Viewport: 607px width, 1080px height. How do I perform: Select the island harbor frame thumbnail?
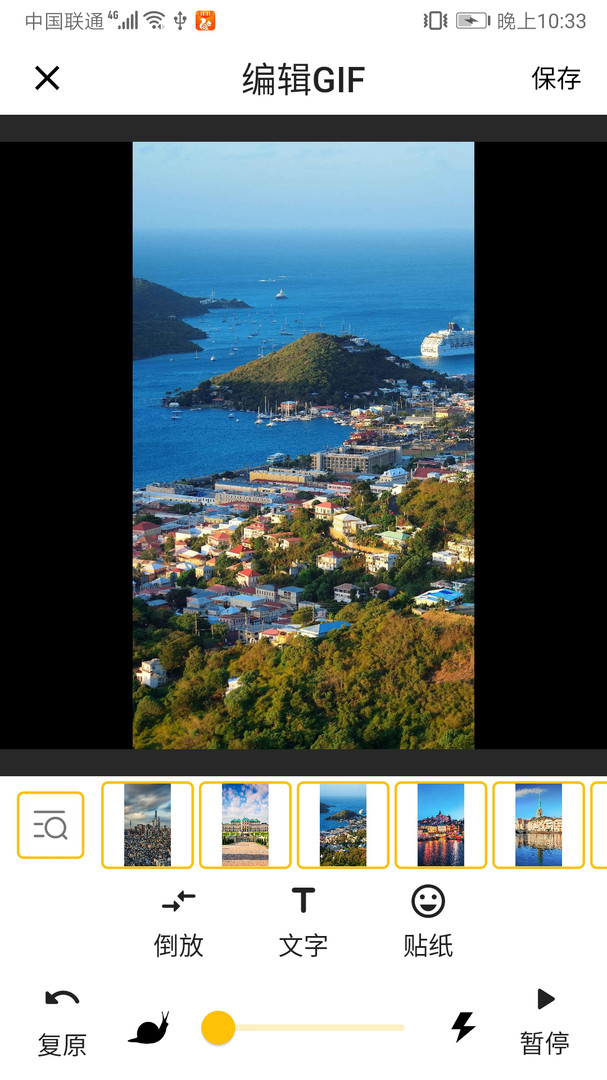point(343,825)
